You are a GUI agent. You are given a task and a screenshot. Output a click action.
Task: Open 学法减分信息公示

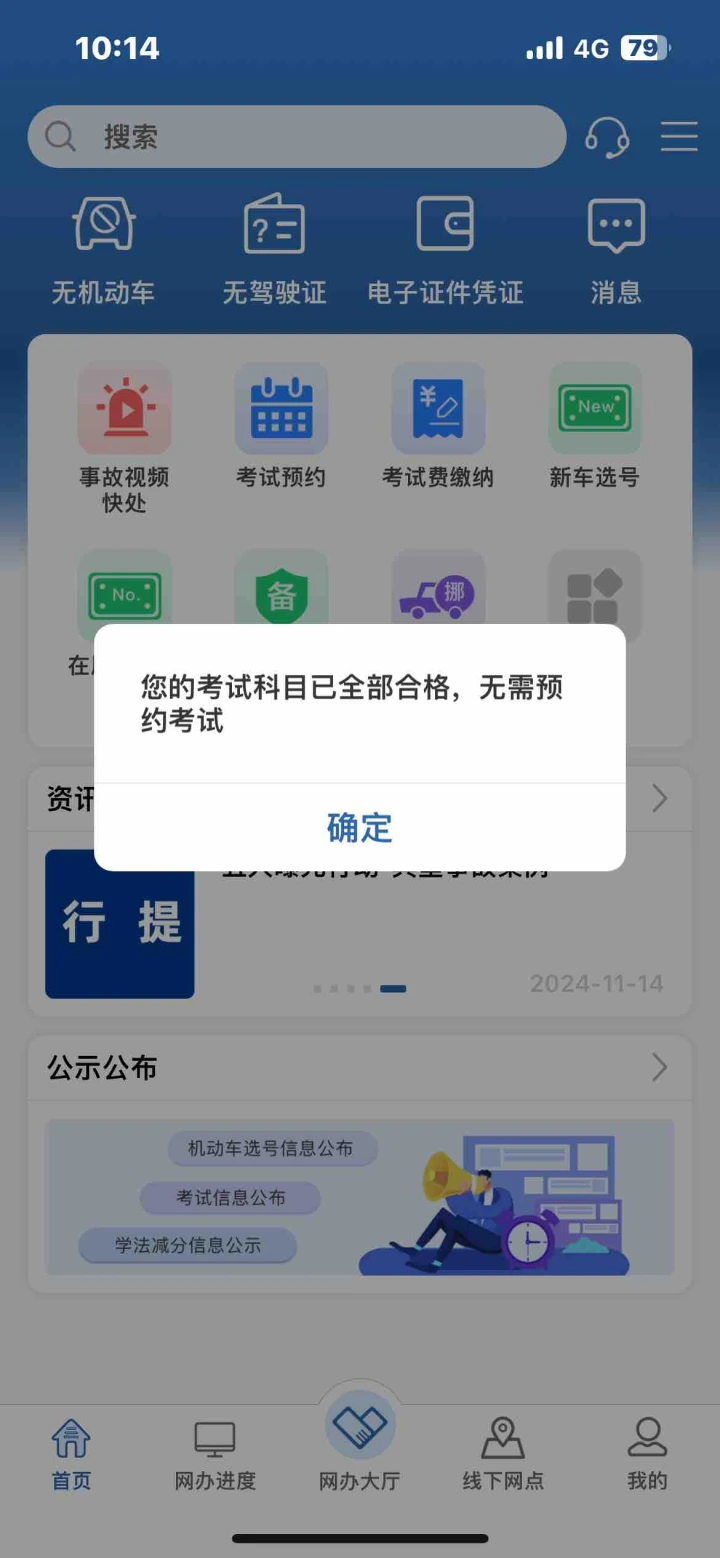click(188, 1246)
